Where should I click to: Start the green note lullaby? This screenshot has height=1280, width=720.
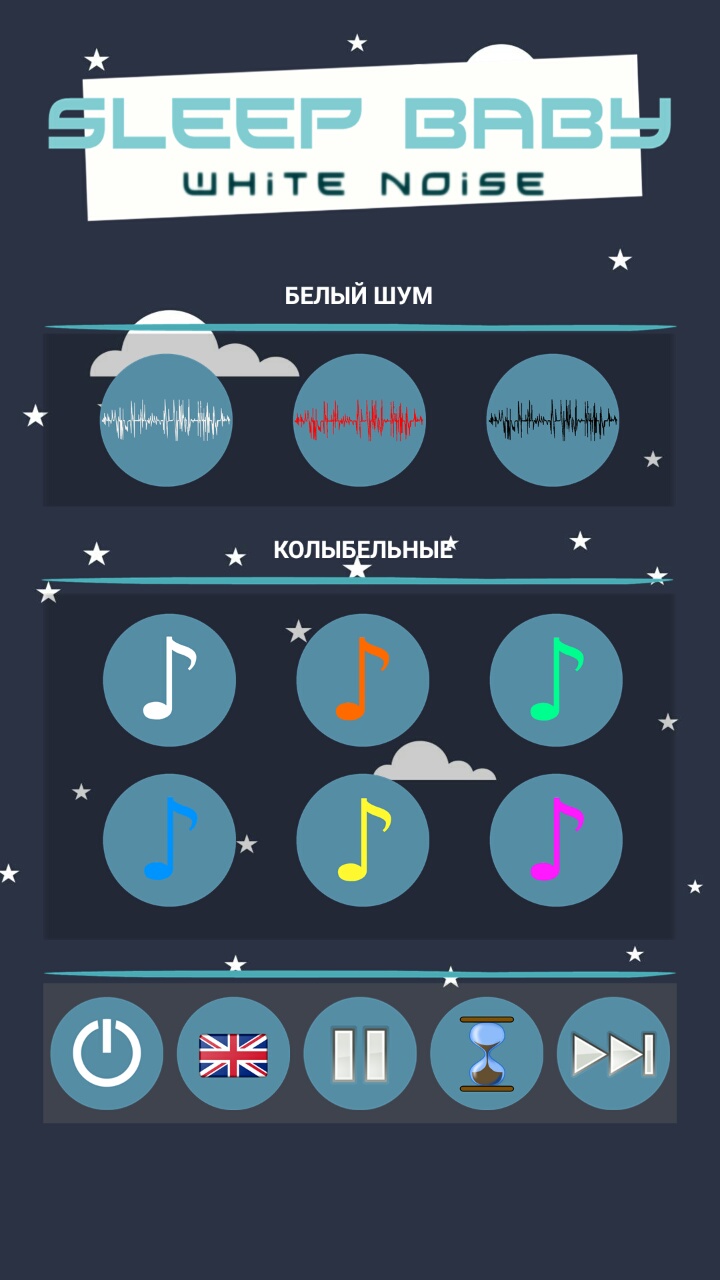click(556, 680)
